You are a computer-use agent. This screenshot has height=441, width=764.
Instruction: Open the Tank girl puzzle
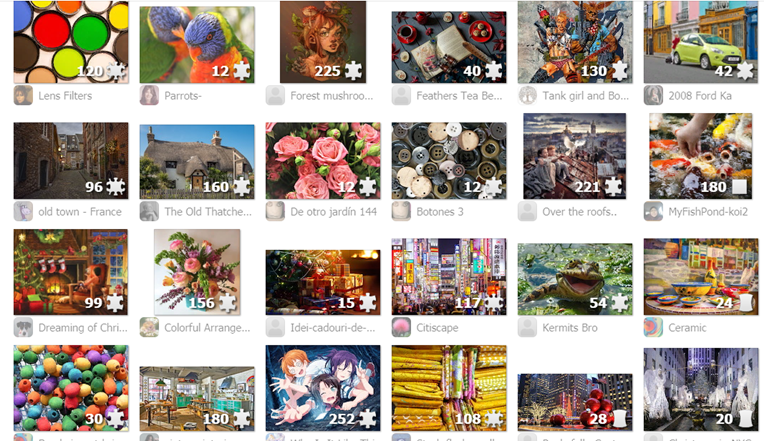[x=575, y=42]
